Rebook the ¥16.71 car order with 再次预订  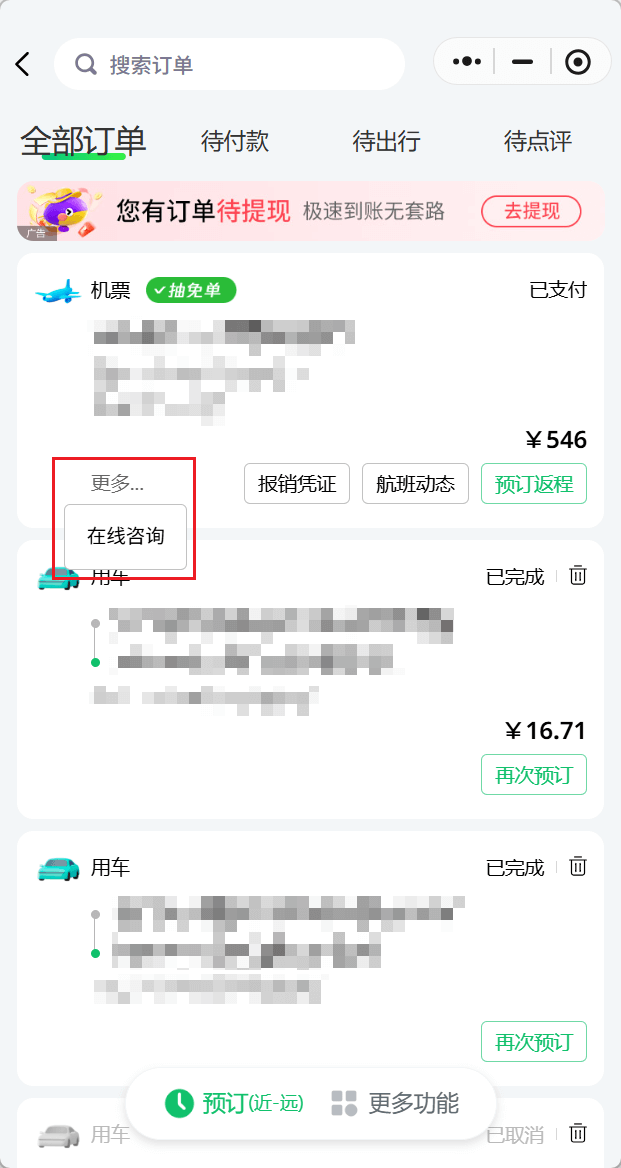point(534,775)
